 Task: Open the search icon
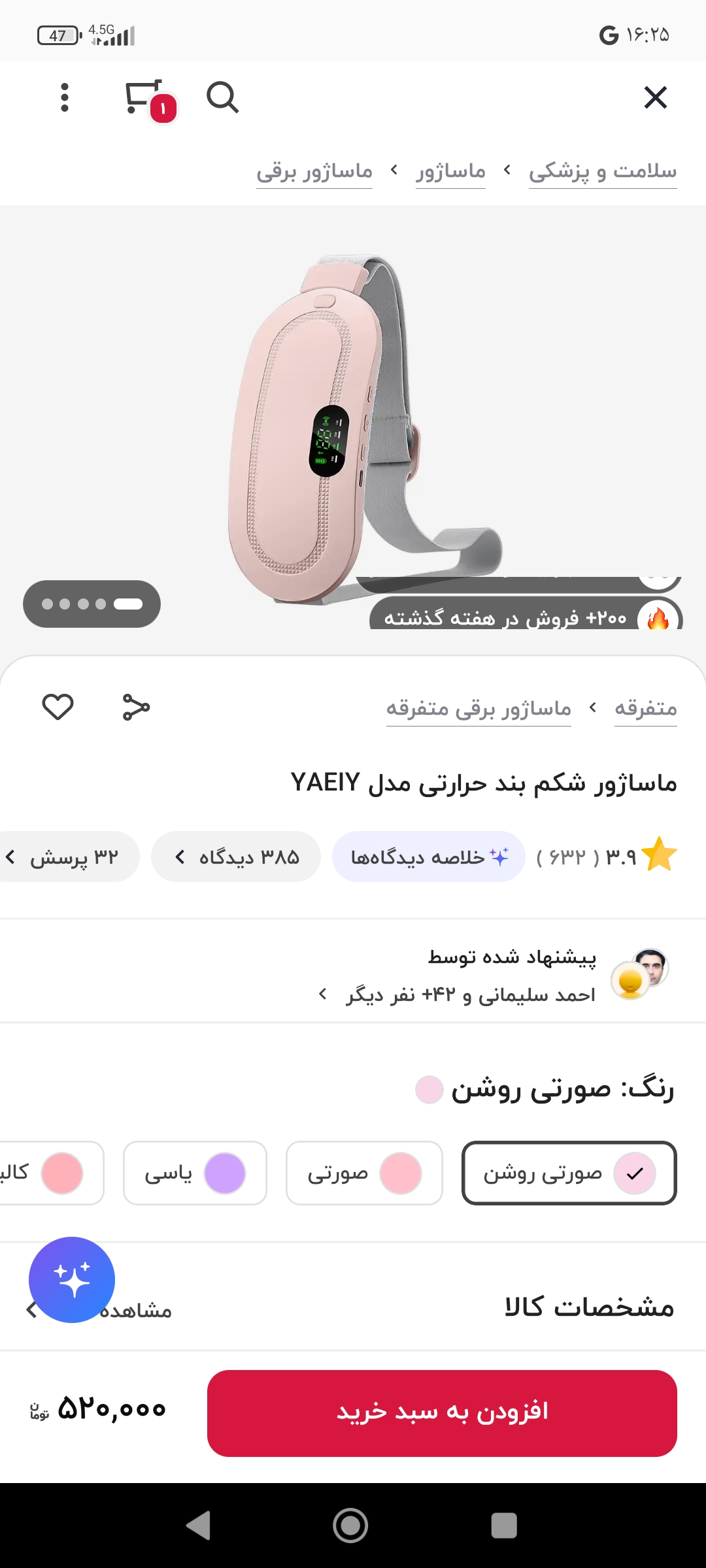pyautogui.click(x=222, y=97)
